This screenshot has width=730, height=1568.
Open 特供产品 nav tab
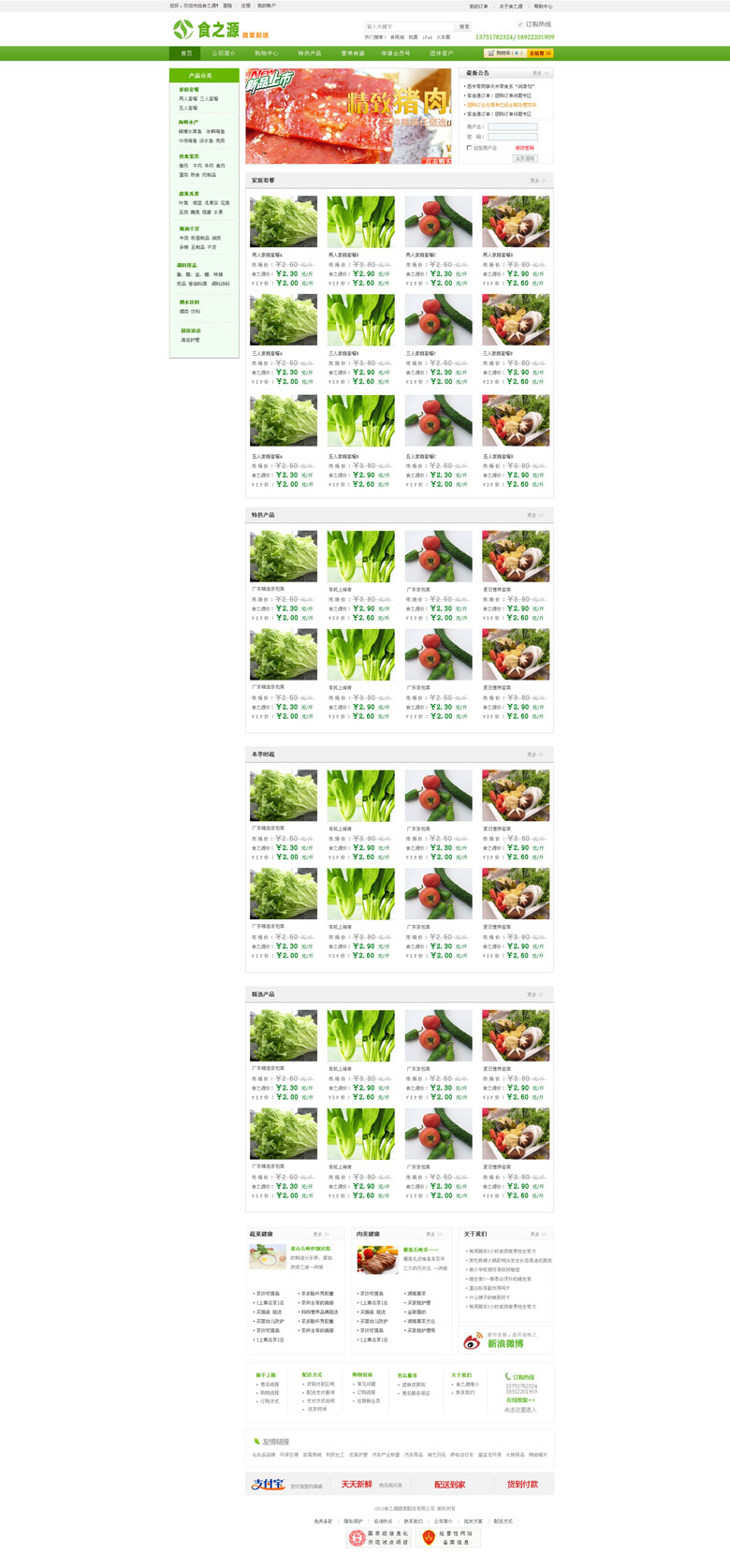click(310, 53)
